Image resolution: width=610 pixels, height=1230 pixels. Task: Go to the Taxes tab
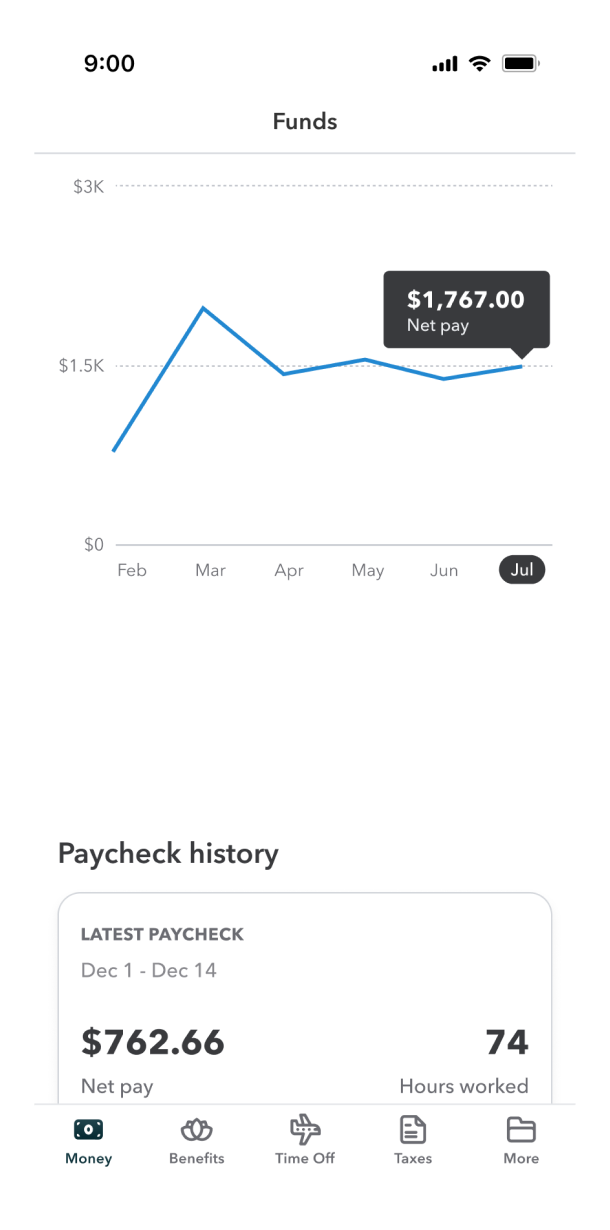(x=413, y=1141)
